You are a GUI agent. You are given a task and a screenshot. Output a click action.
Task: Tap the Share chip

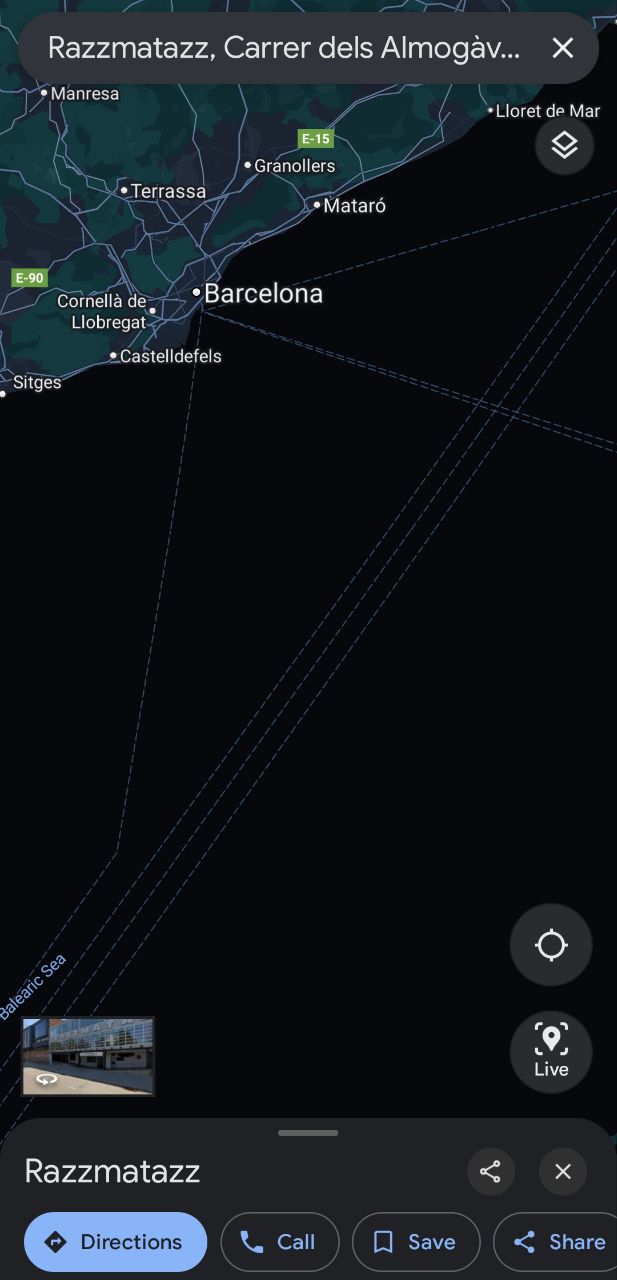[558, 1242]
